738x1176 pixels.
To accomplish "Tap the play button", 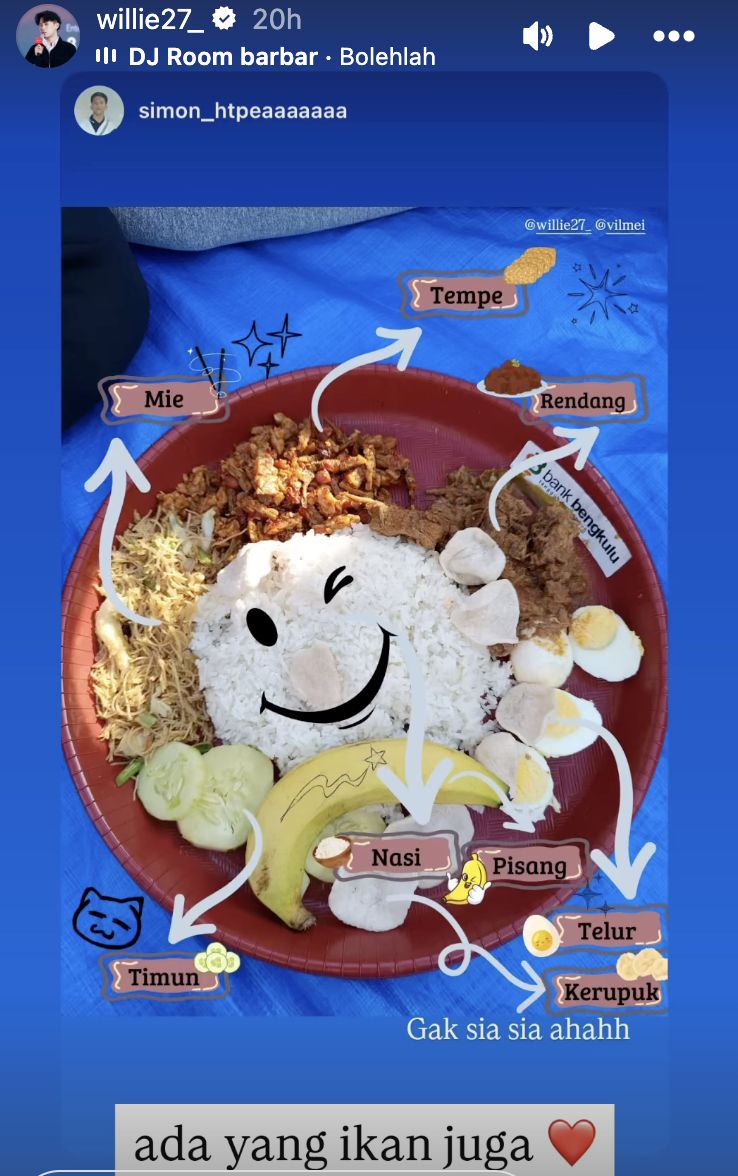I will (x=601, y=37).
